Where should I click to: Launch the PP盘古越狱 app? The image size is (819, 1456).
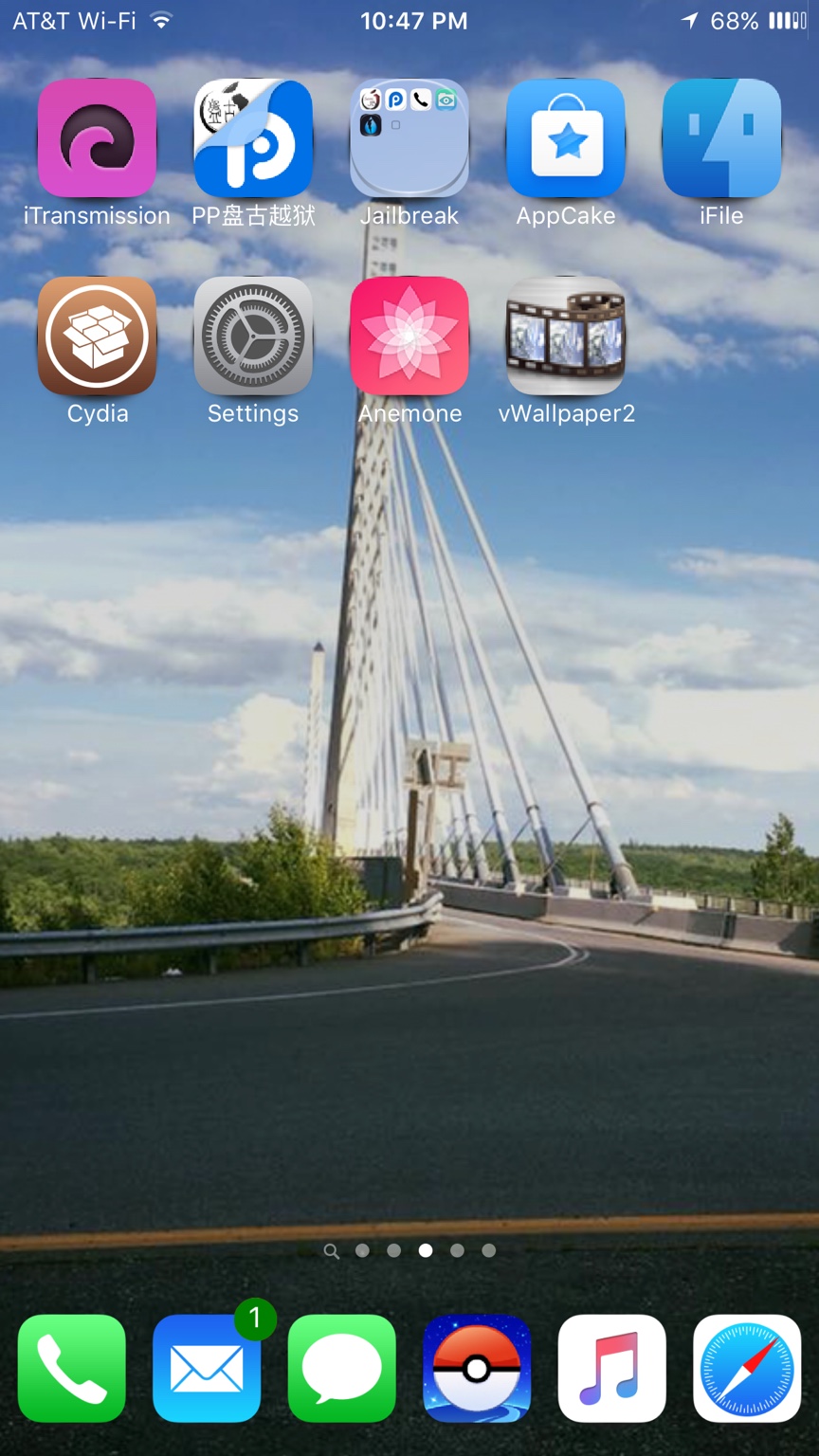click(253, 138)
